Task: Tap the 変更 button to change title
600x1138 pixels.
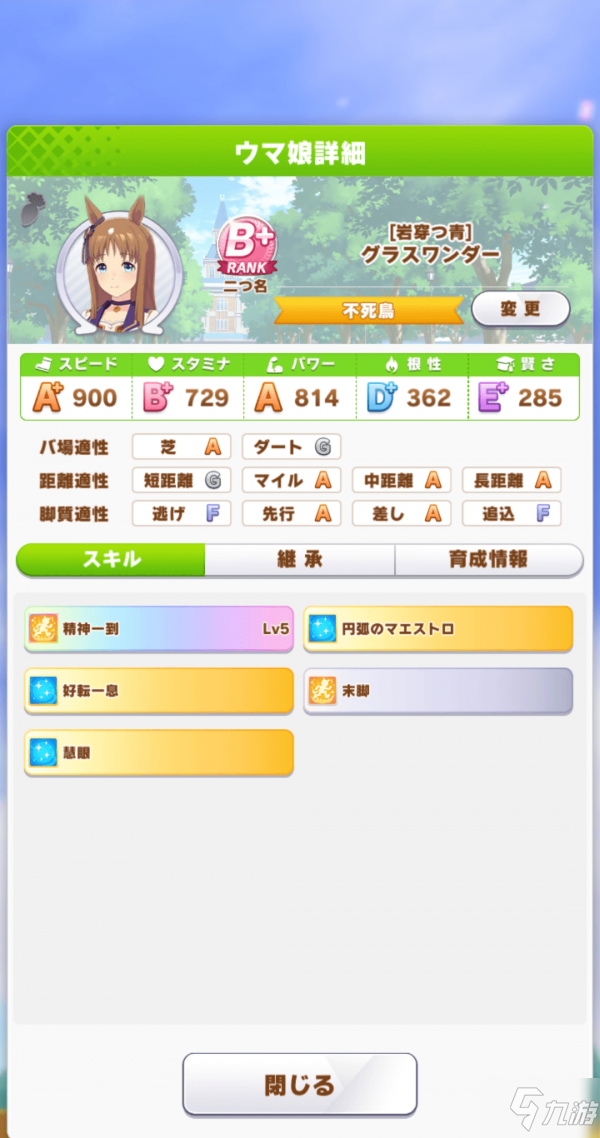Action: (520, 309)
